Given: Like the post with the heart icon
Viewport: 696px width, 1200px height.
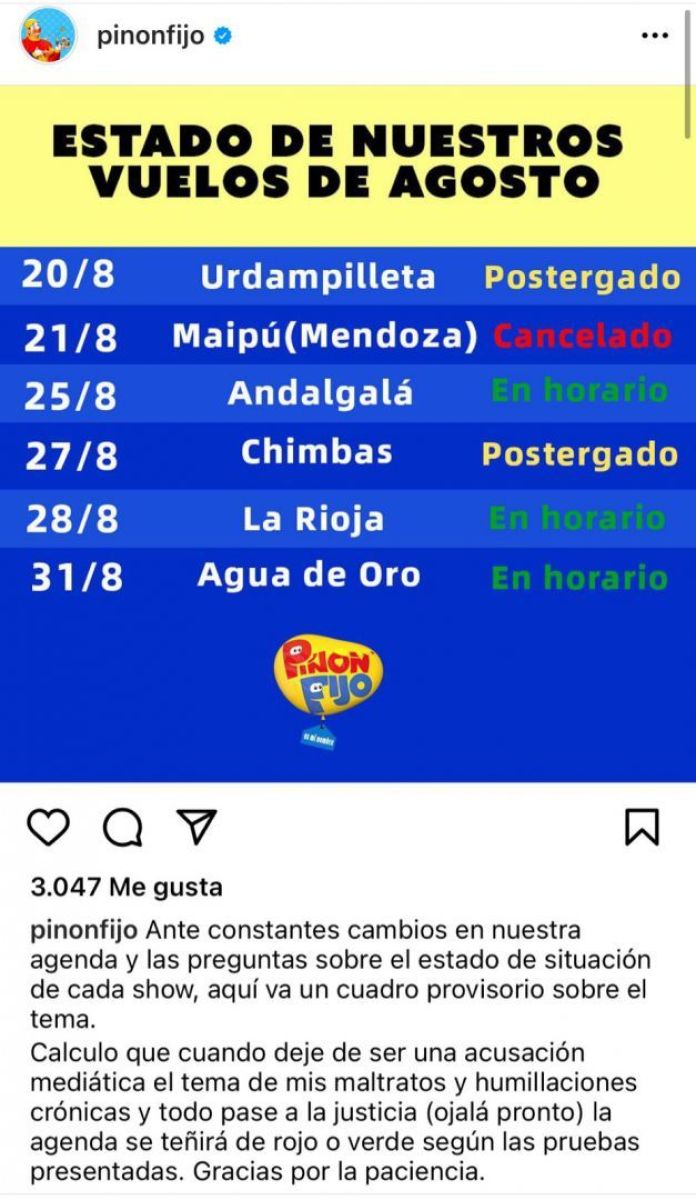Looking at the screenshot, I should tap(48, 827).
